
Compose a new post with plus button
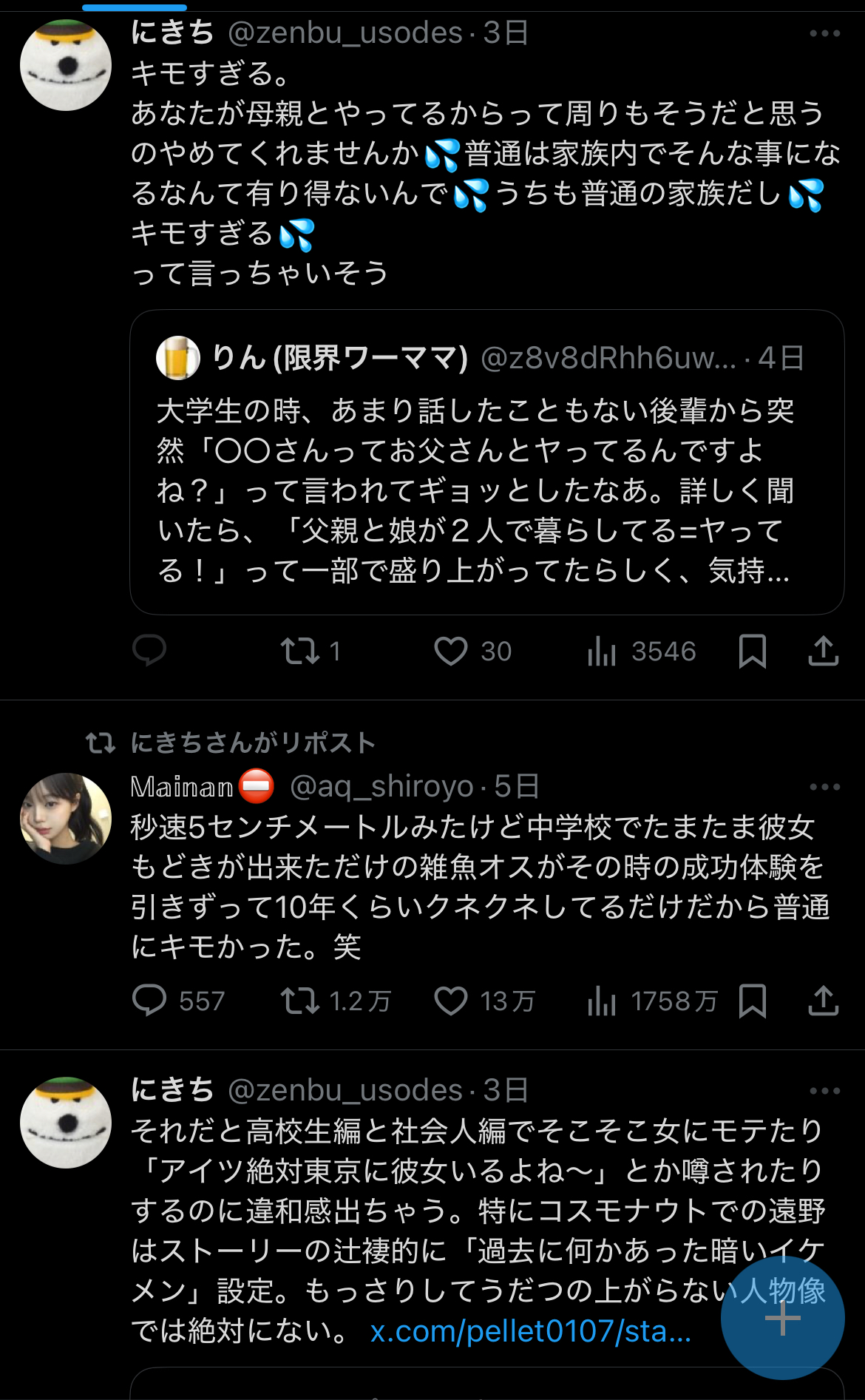[782, 1318]
